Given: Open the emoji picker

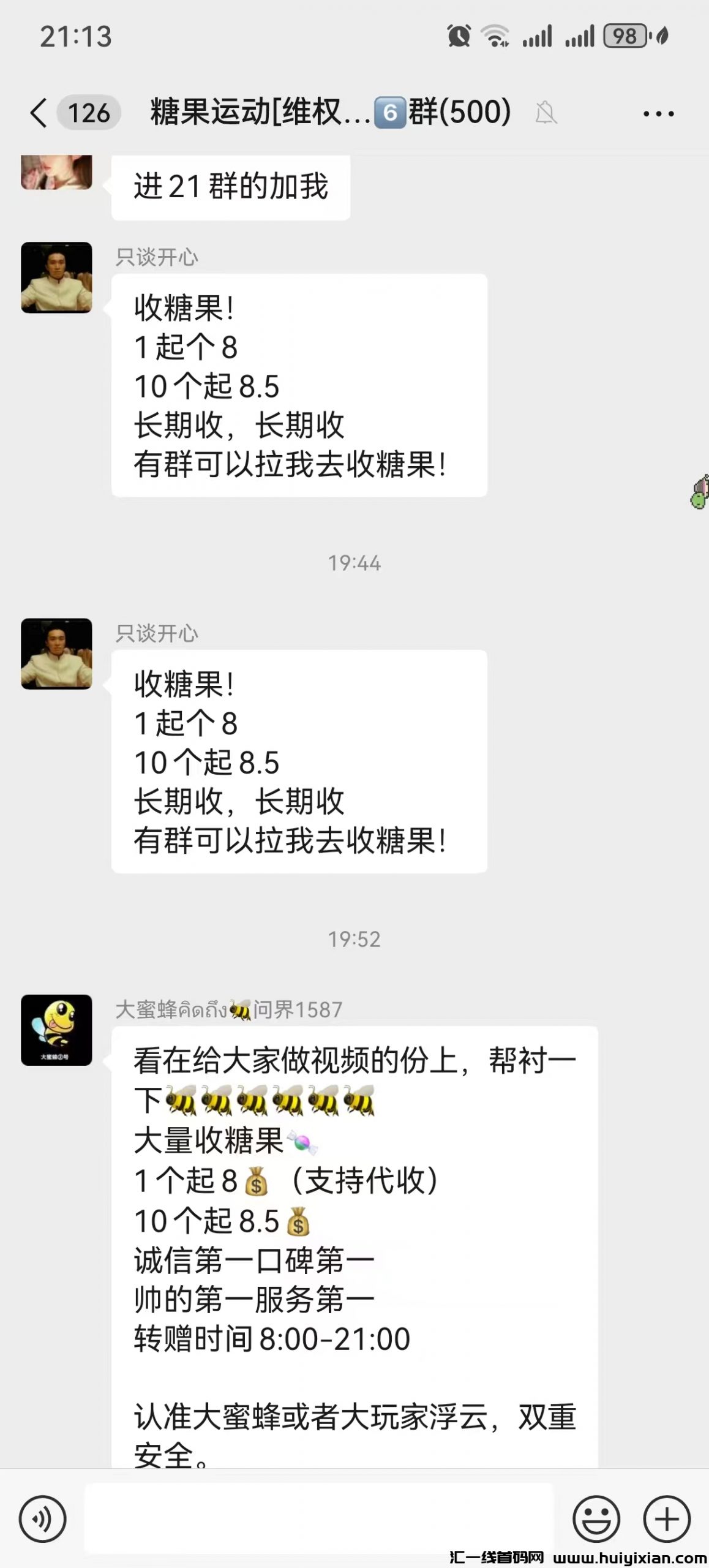Looking at the screenshot, I should click(596, 1518).
